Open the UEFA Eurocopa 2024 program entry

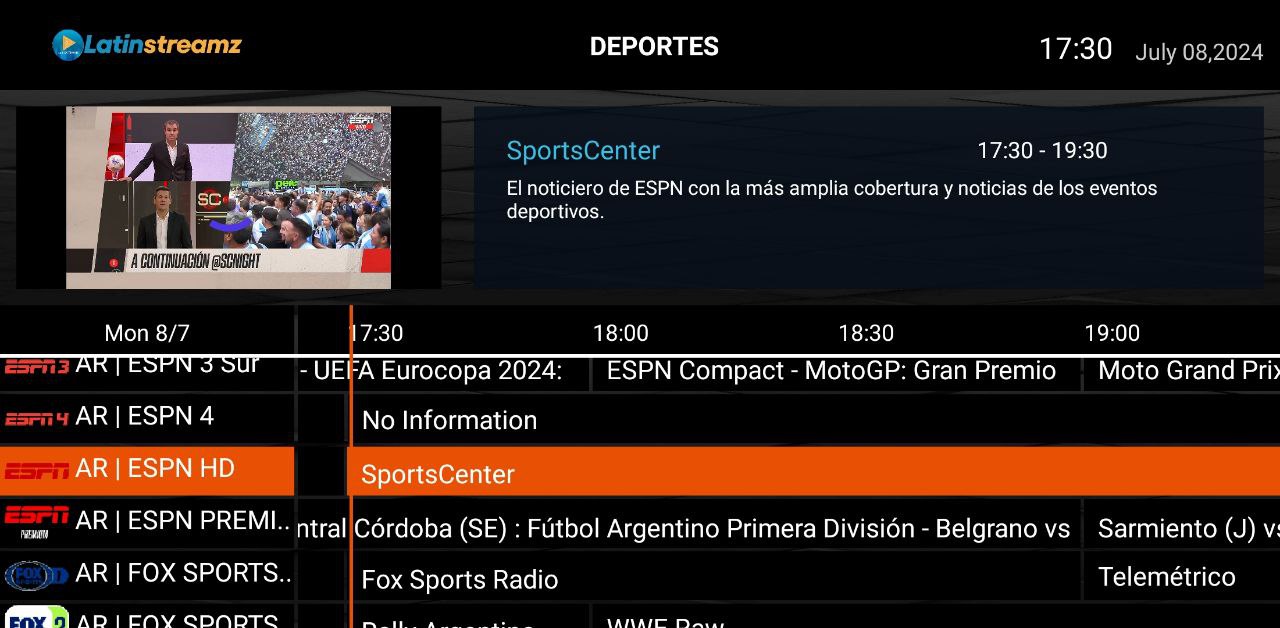(x=440, y=372)
